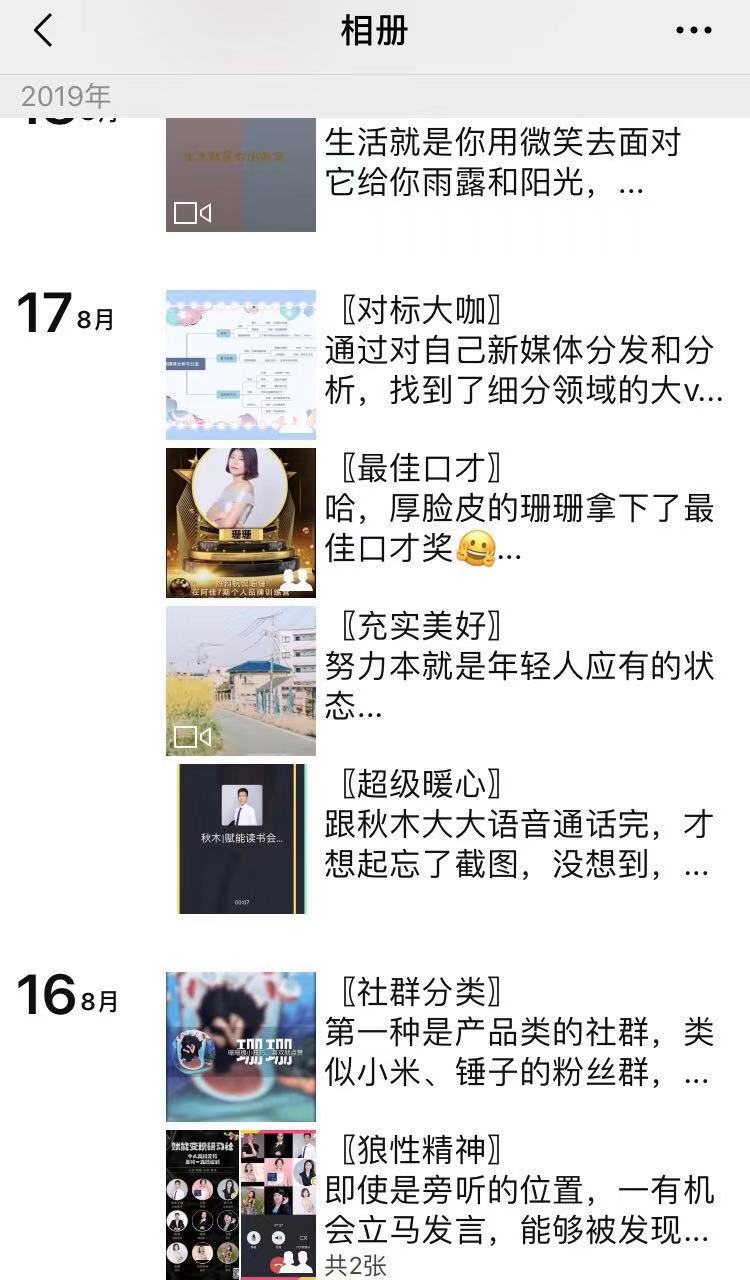Open the more options ellipsis menu

coord(691,31)
